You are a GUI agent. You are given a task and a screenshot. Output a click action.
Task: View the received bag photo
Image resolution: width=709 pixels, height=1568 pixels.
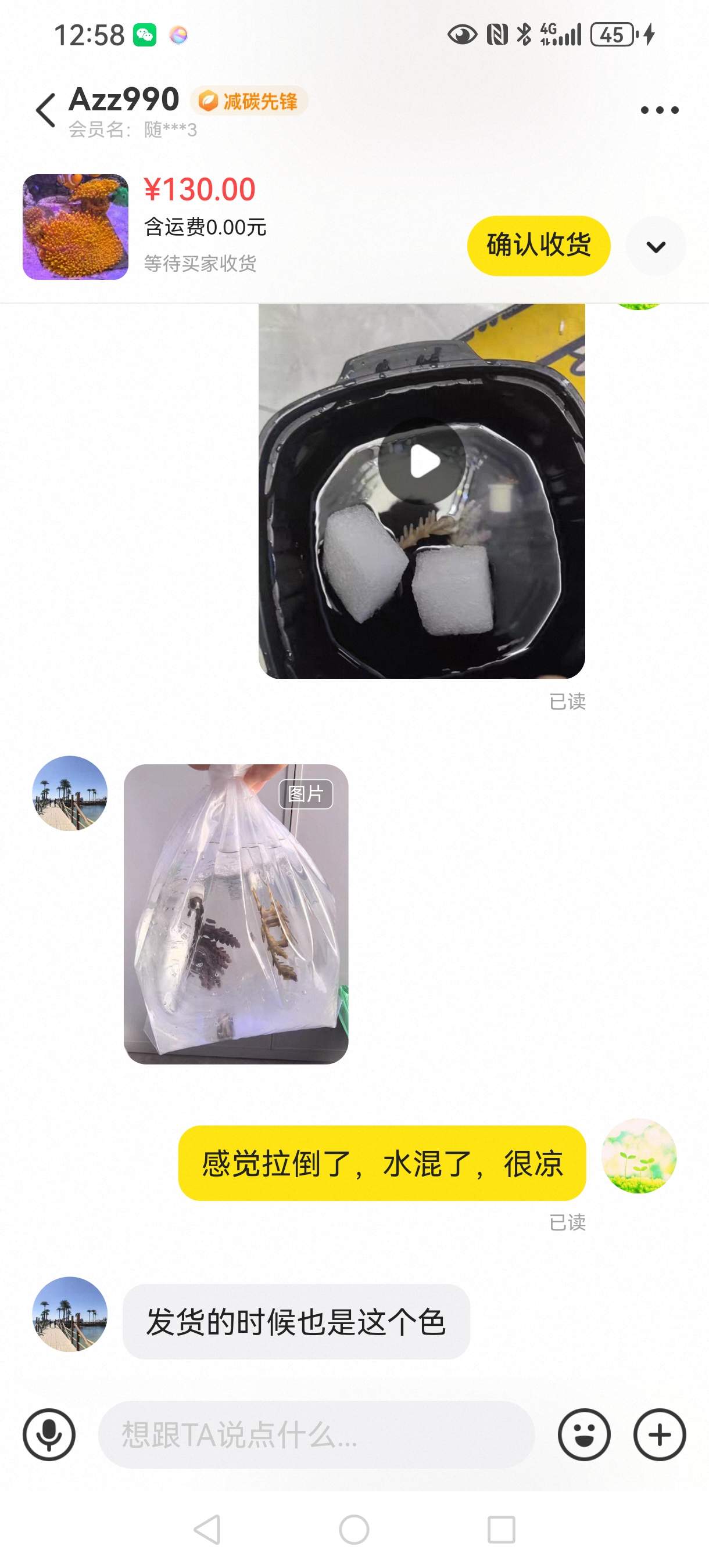pos(236,914)
